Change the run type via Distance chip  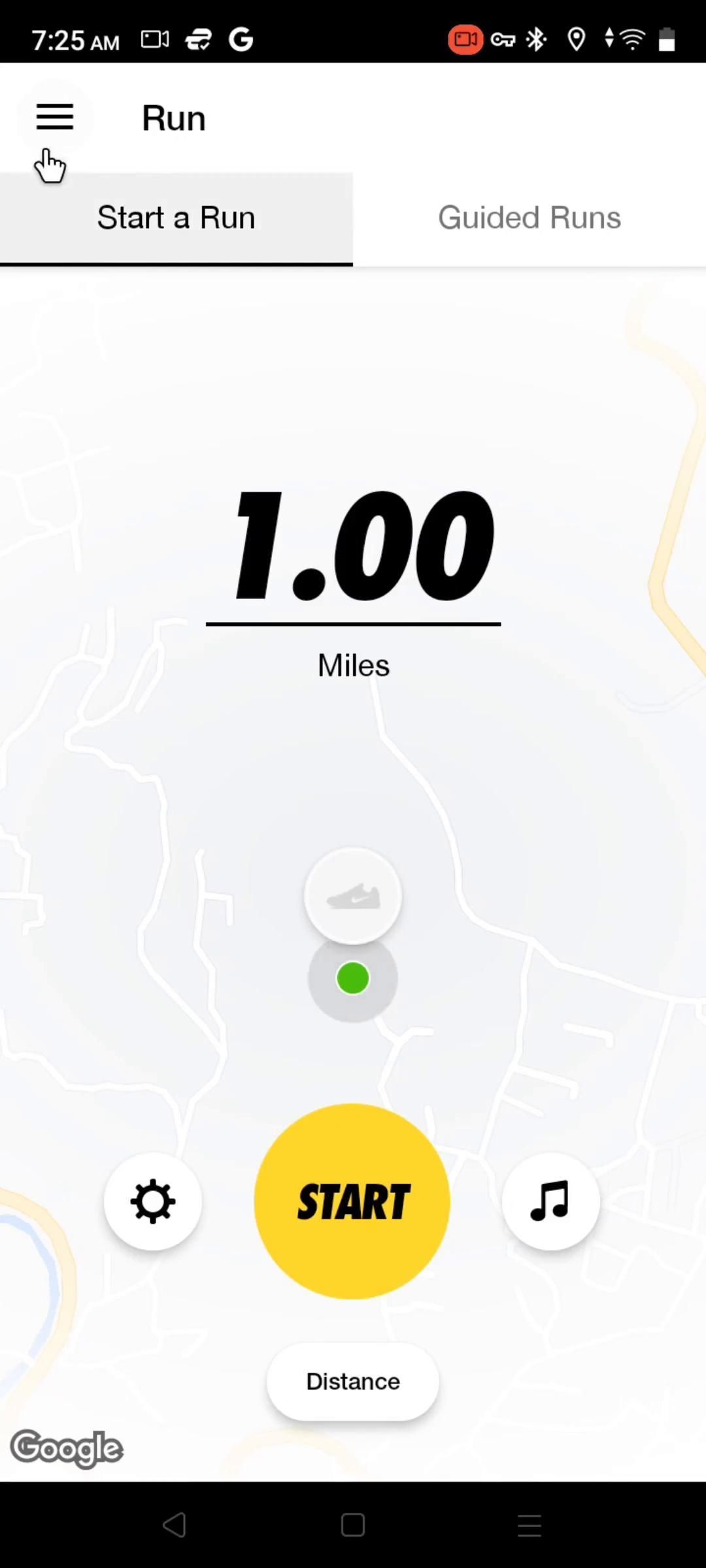coord(353,1381)
